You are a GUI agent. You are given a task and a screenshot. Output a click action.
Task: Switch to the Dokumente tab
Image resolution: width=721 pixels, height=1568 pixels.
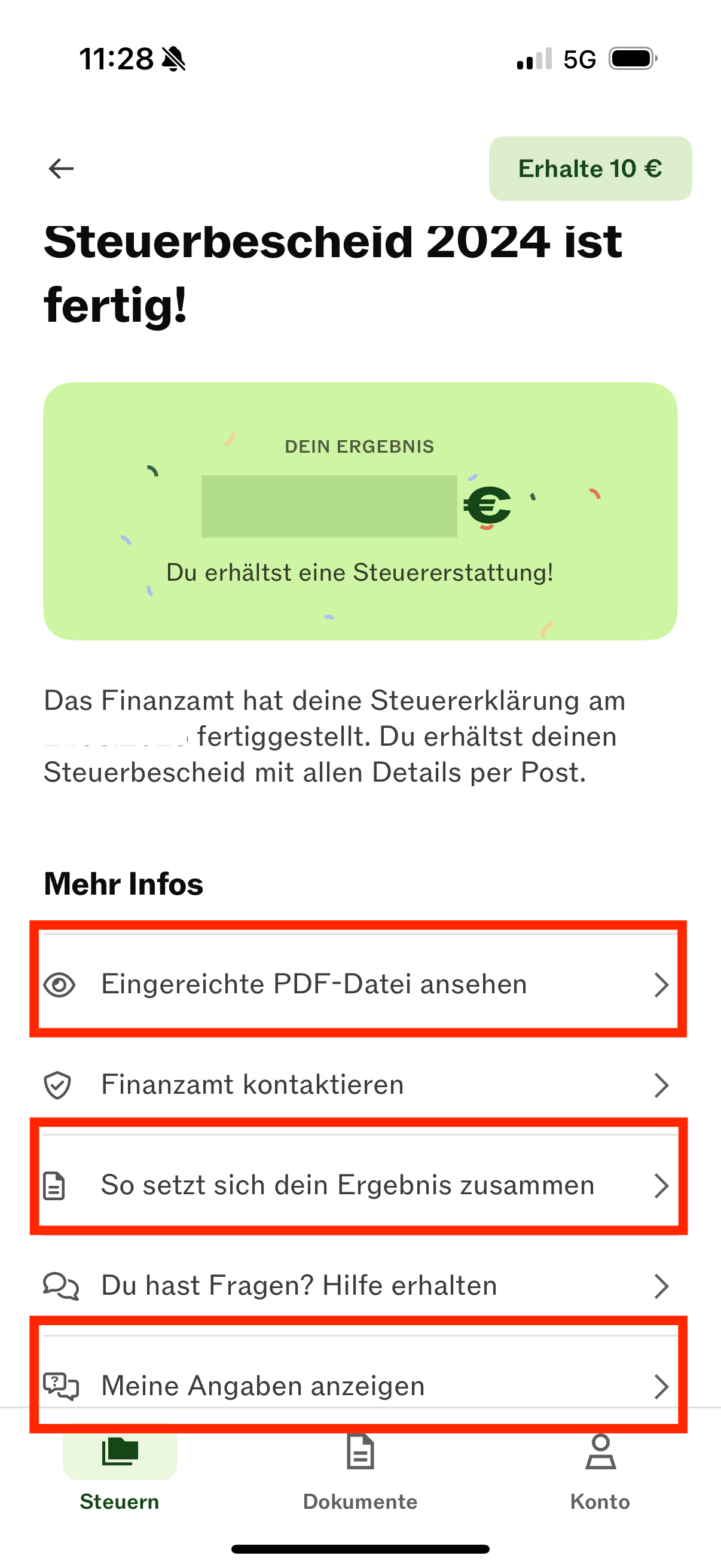(360, 1473)
